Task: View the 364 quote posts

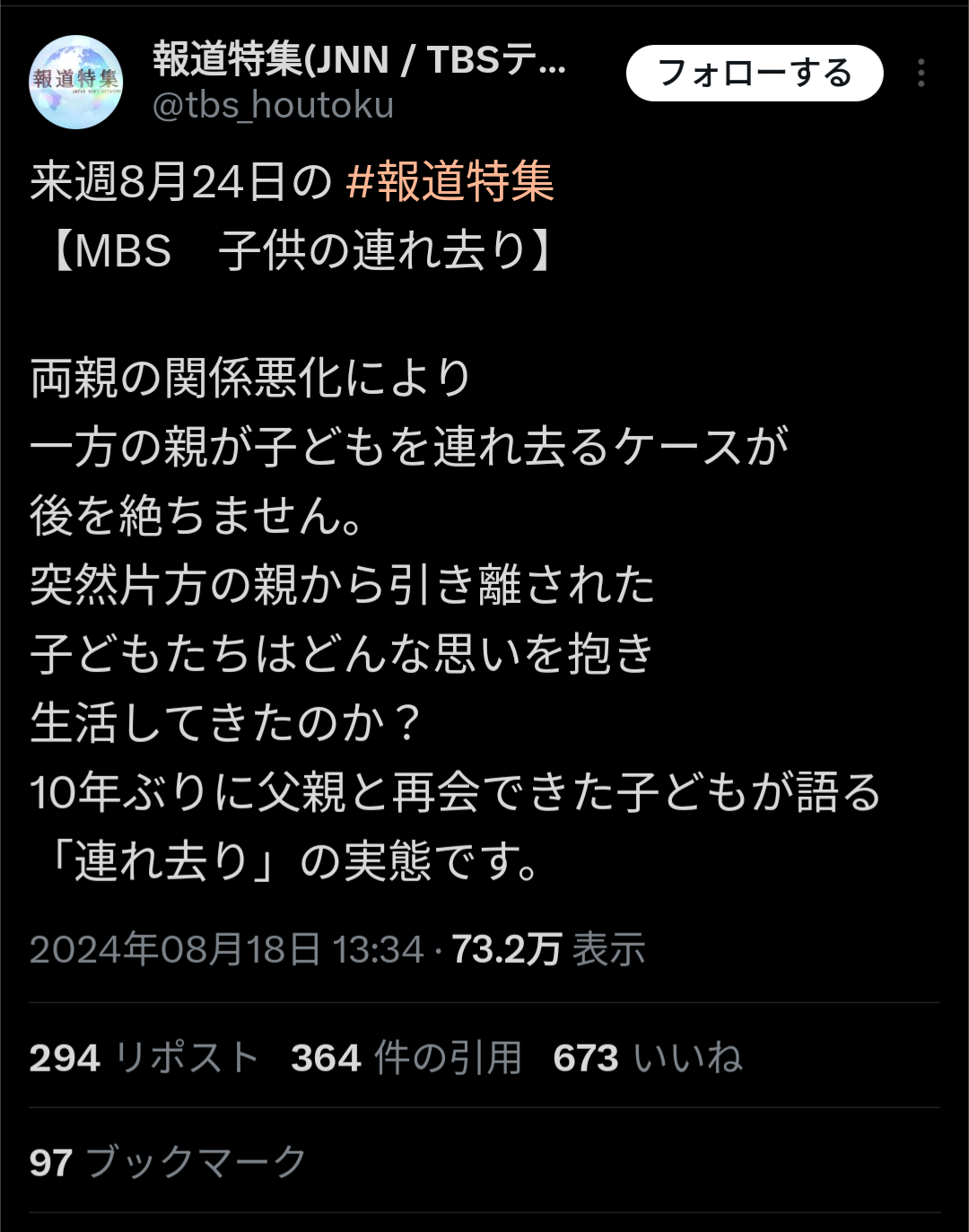Action: point(406,1058)
